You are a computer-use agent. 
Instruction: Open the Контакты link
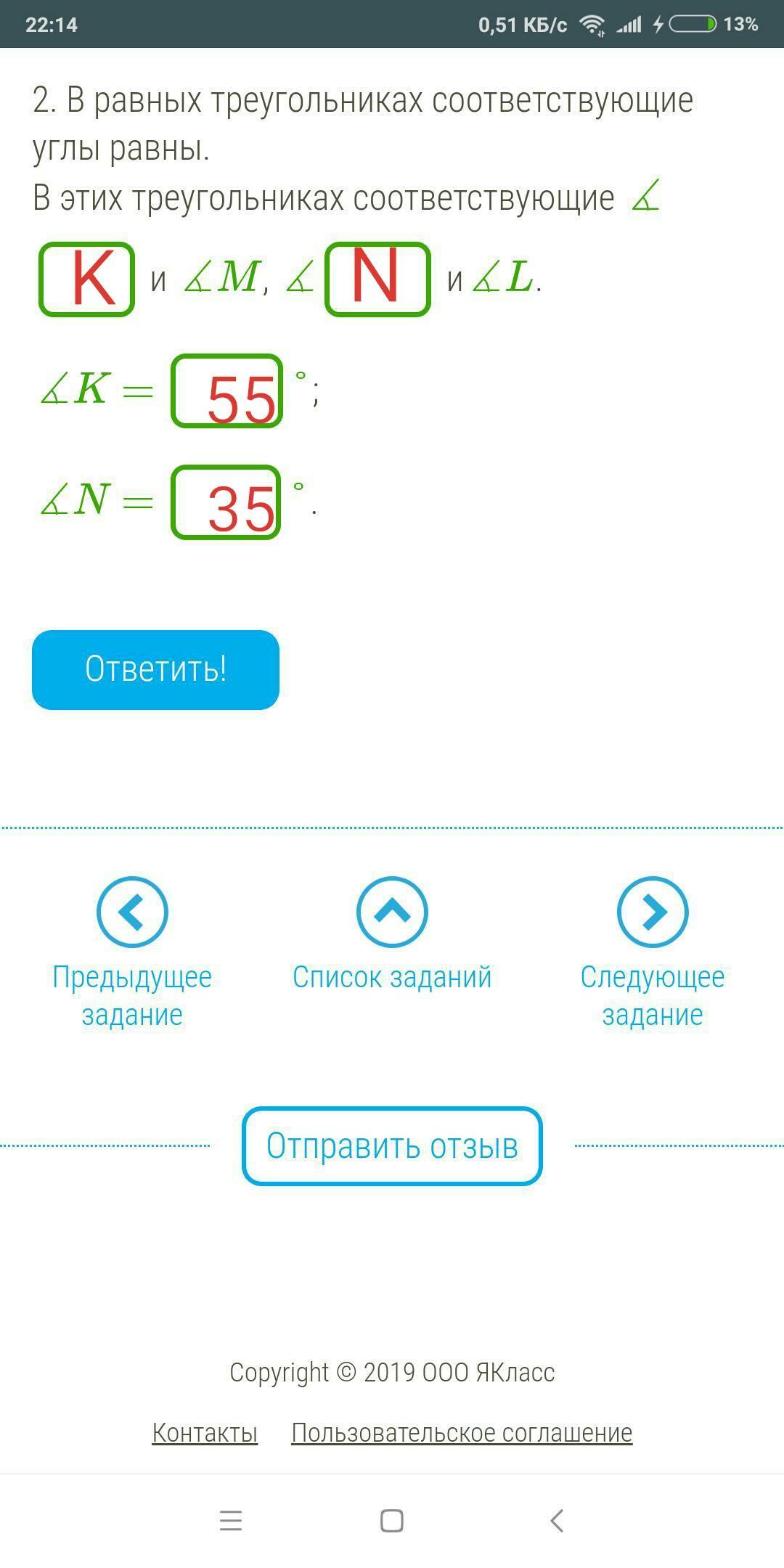(x=205, y=1433)
